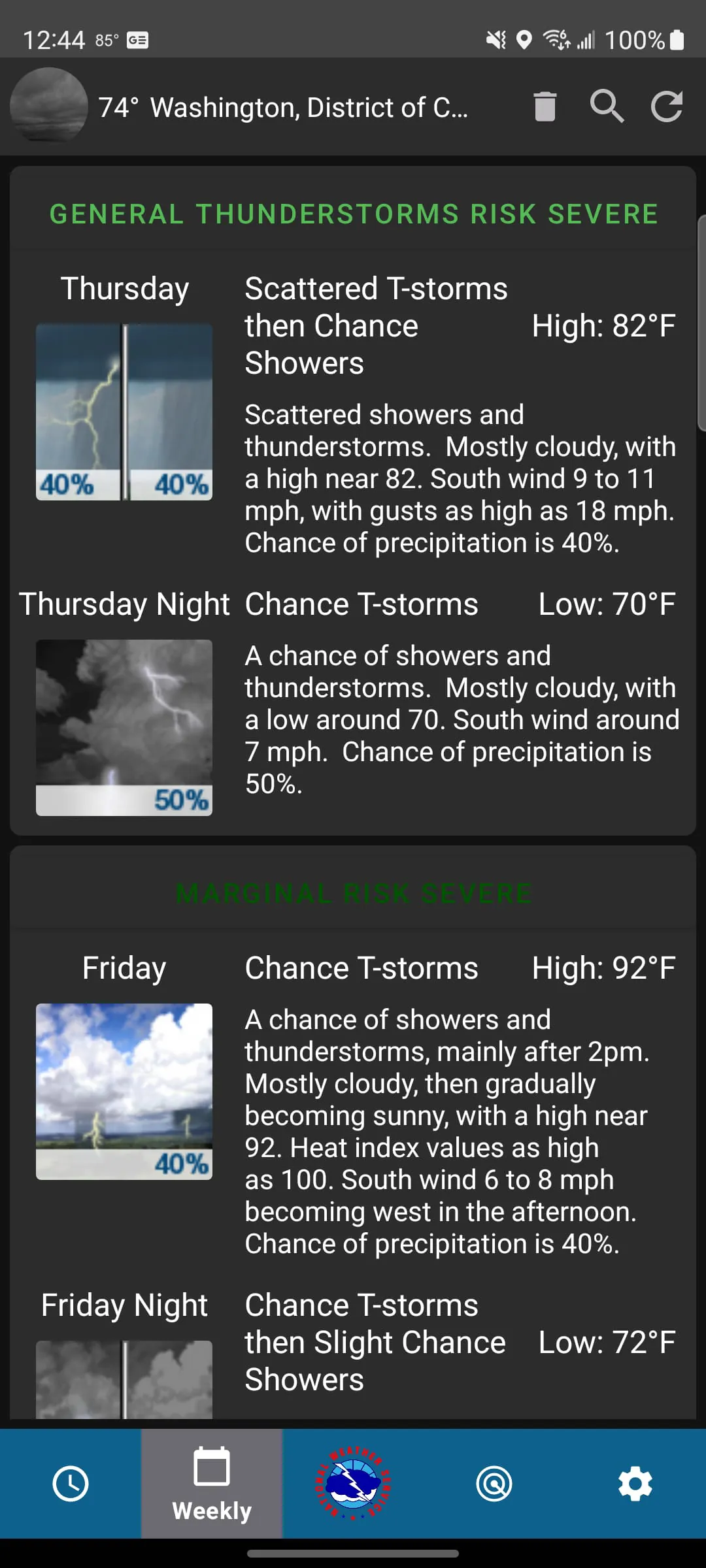
Task: Tap the Friday 40% chance thunderstorm image
Action: [124, 1091]
